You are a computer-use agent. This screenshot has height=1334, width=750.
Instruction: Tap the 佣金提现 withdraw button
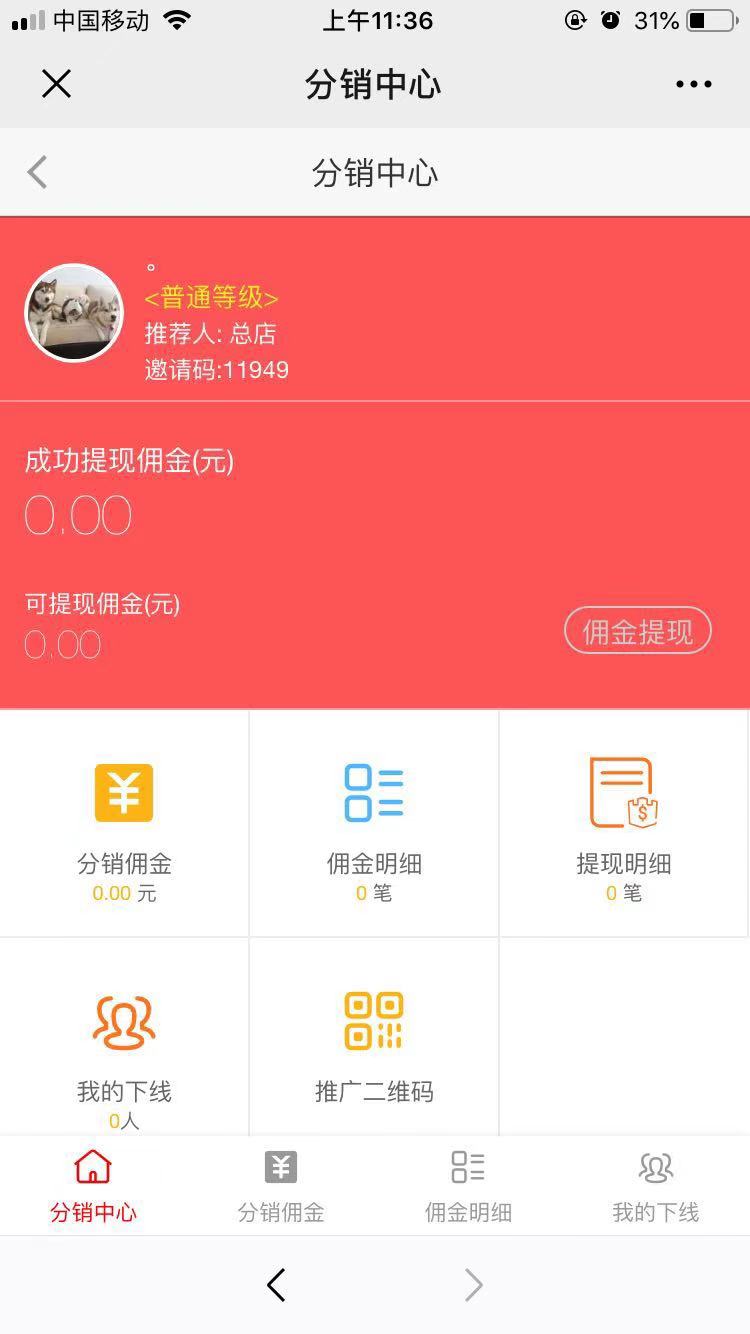(637, 631)
